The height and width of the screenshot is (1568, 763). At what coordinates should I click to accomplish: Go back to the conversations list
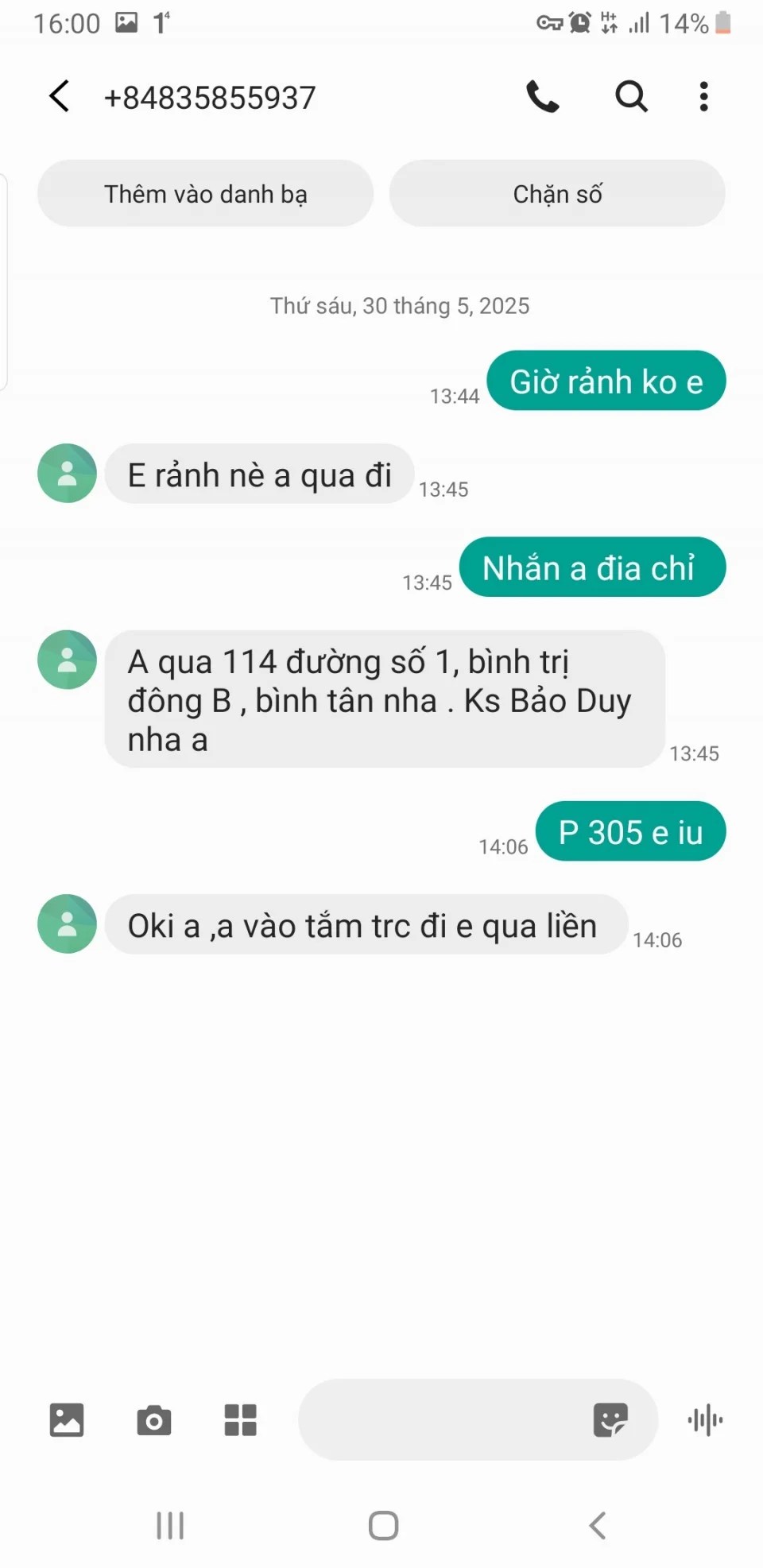pos(60,96)
